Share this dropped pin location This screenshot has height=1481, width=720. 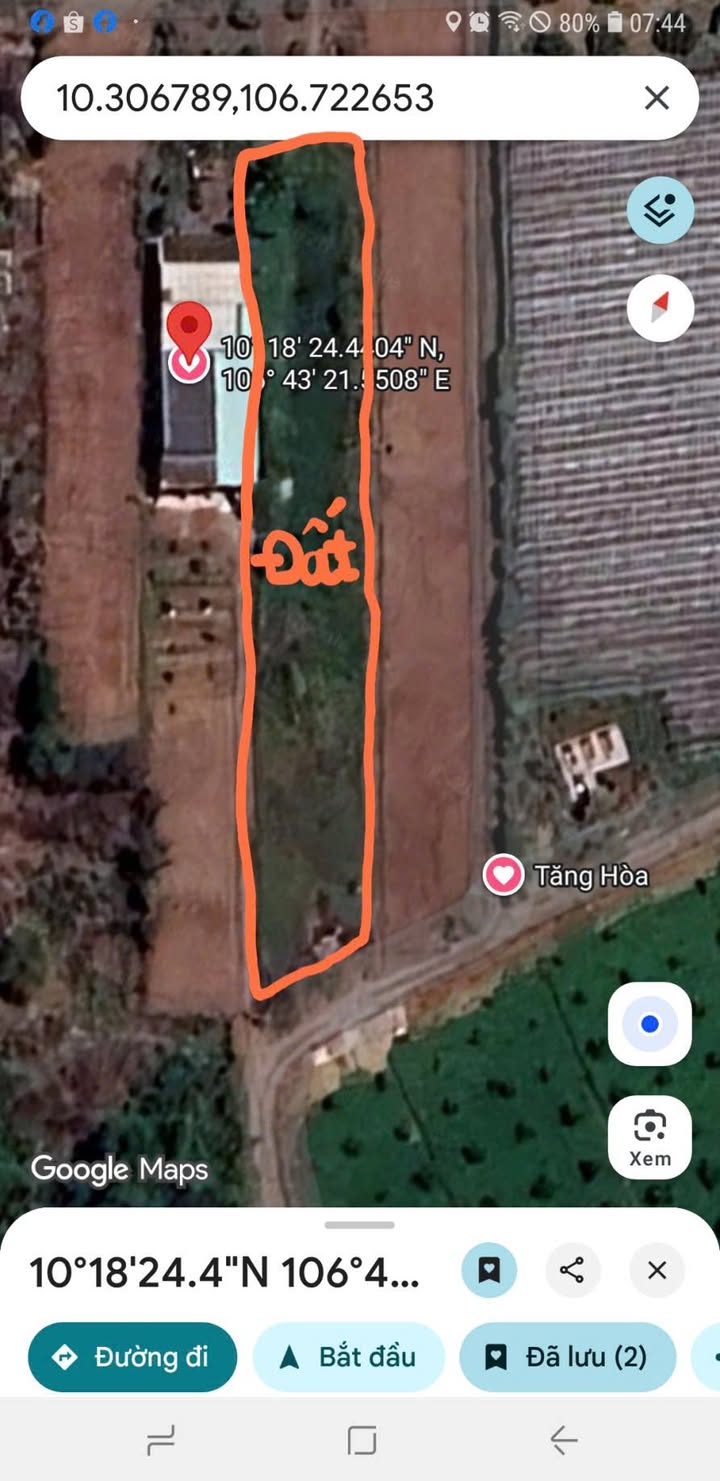572,1270
